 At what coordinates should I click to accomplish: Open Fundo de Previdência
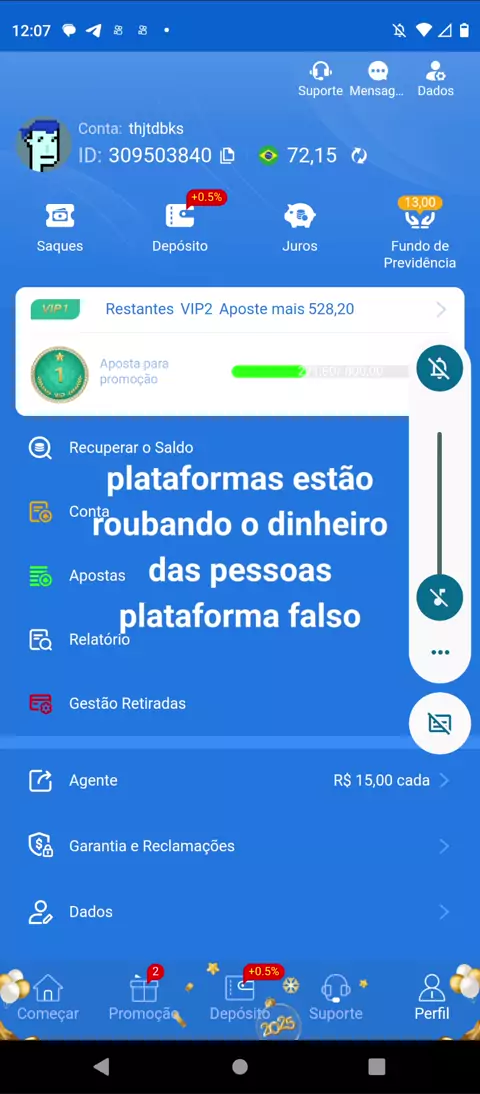[420, 233]
